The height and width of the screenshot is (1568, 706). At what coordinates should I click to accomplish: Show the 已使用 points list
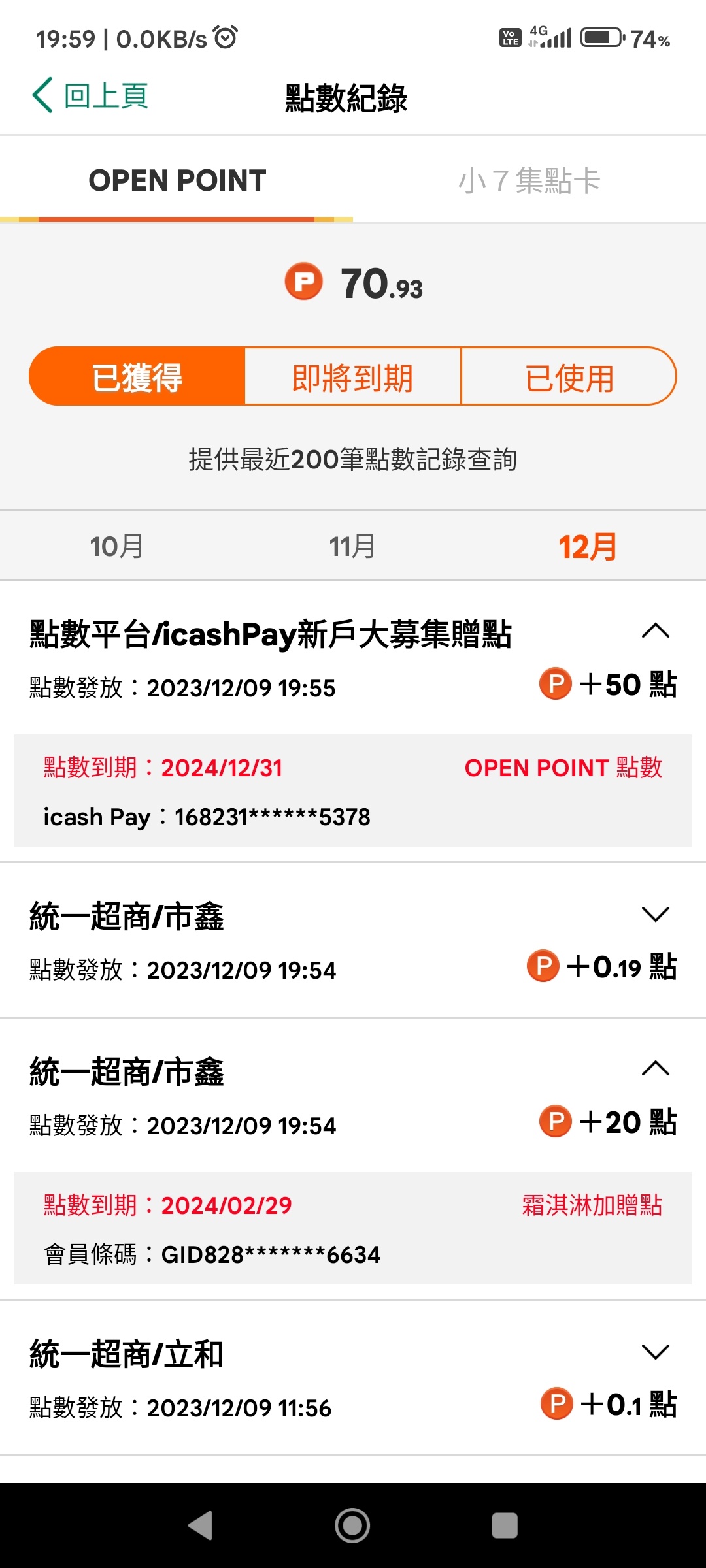point(569,377)
